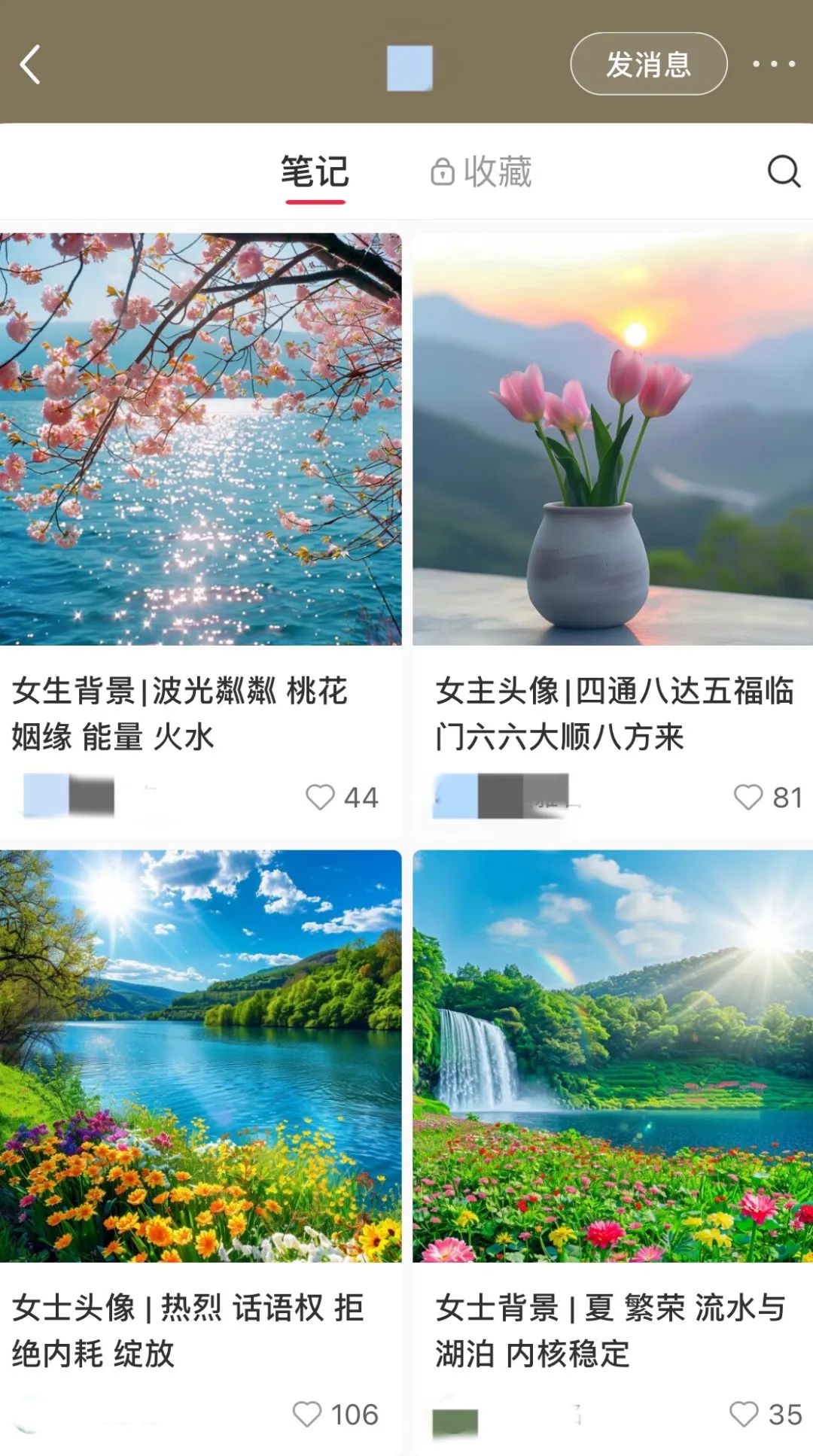Switch to the 笔记 tab
This screenshot has height=1456, width=813.
click(315, 172)
